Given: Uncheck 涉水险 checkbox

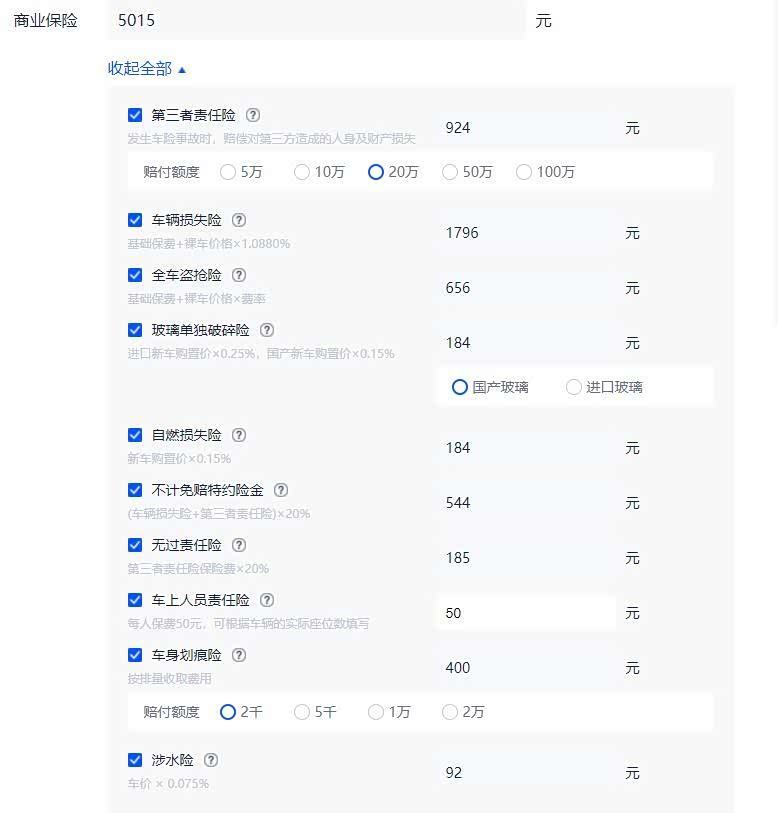Looking at the screenshot, I should (135, 760).
